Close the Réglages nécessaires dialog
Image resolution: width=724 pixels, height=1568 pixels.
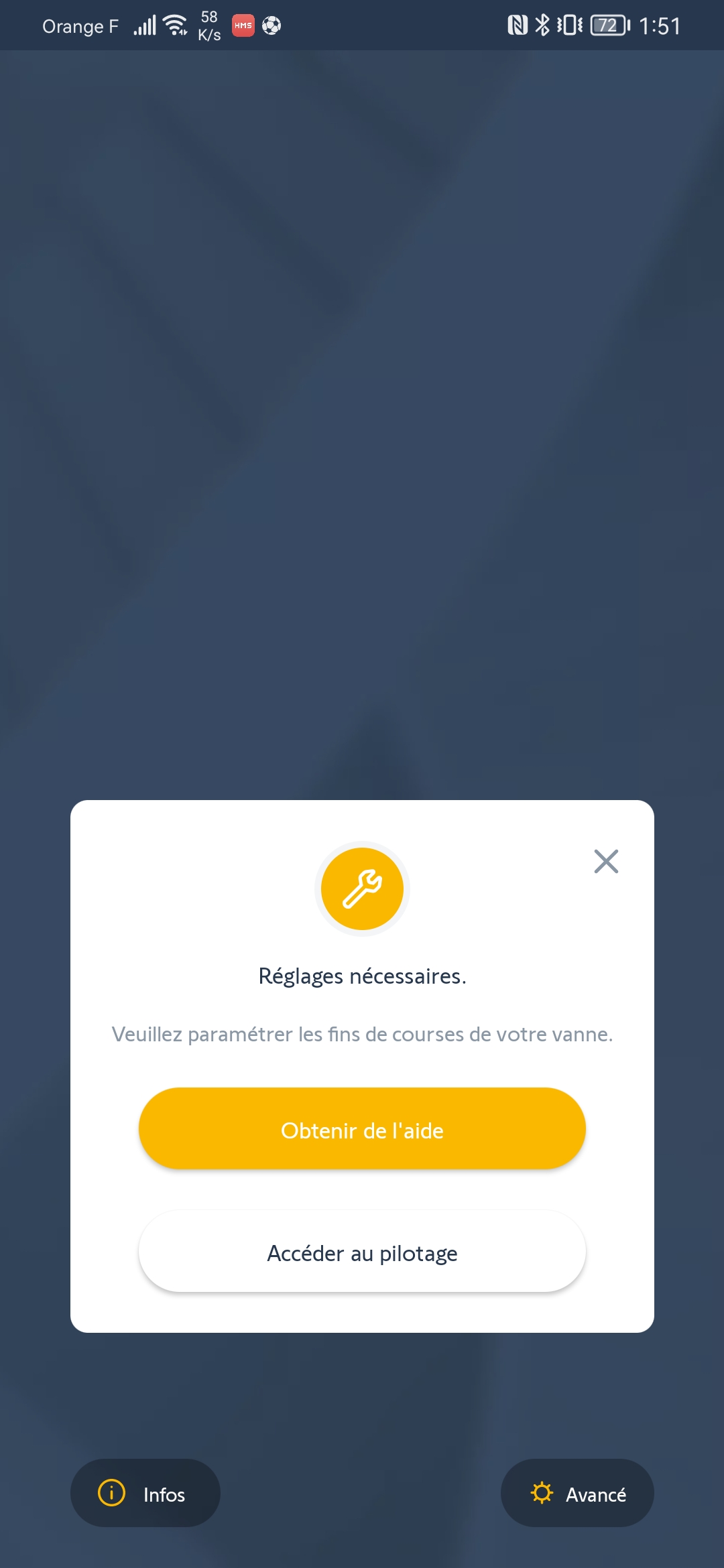click(x=606, y=861)
